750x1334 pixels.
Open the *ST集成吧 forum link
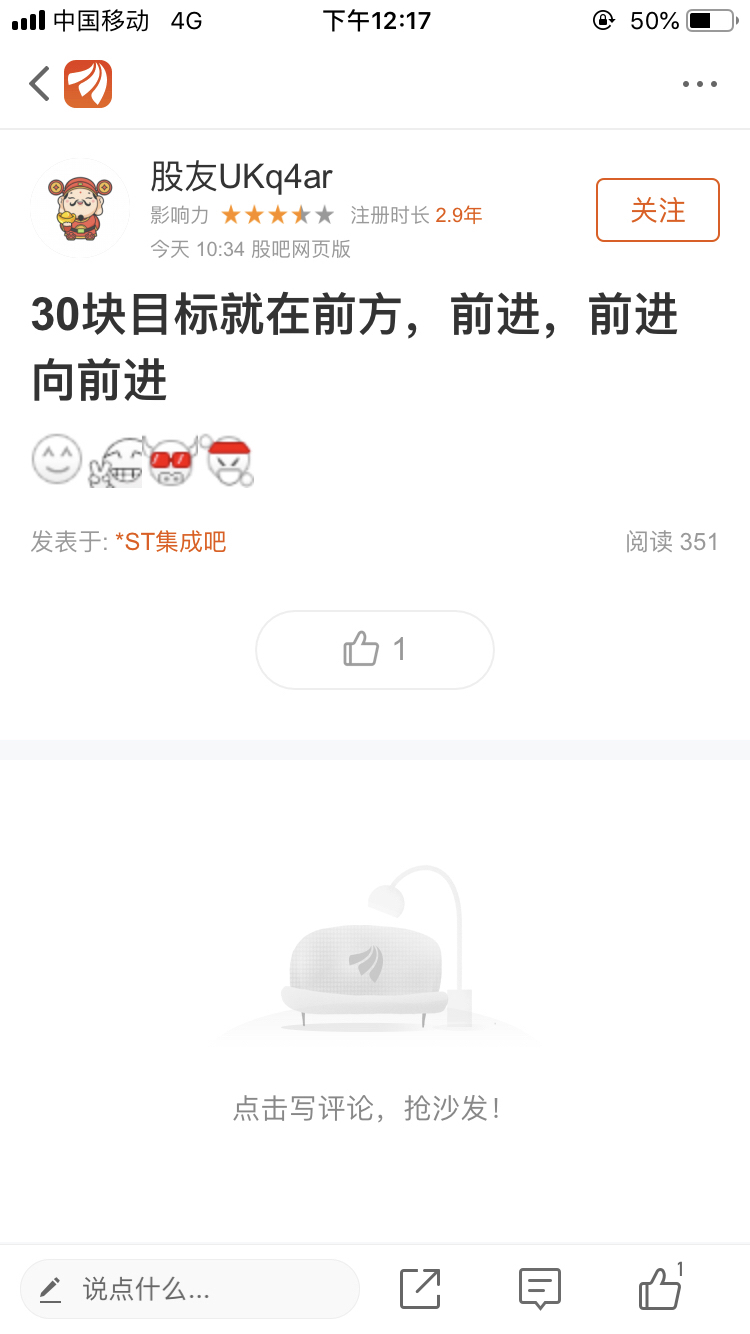click(167, 541)
